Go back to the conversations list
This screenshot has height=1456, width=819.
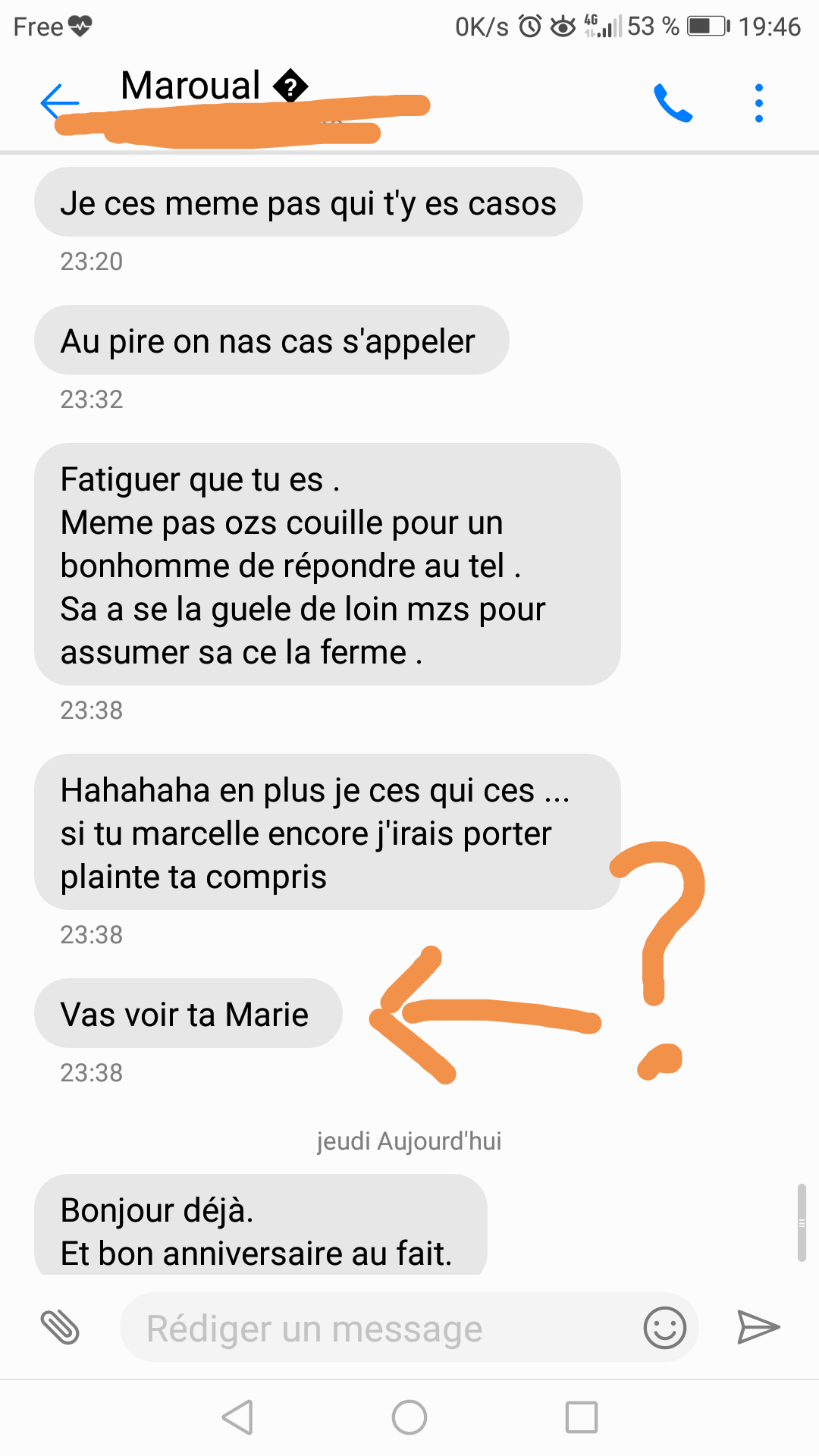tap(59, 102)
